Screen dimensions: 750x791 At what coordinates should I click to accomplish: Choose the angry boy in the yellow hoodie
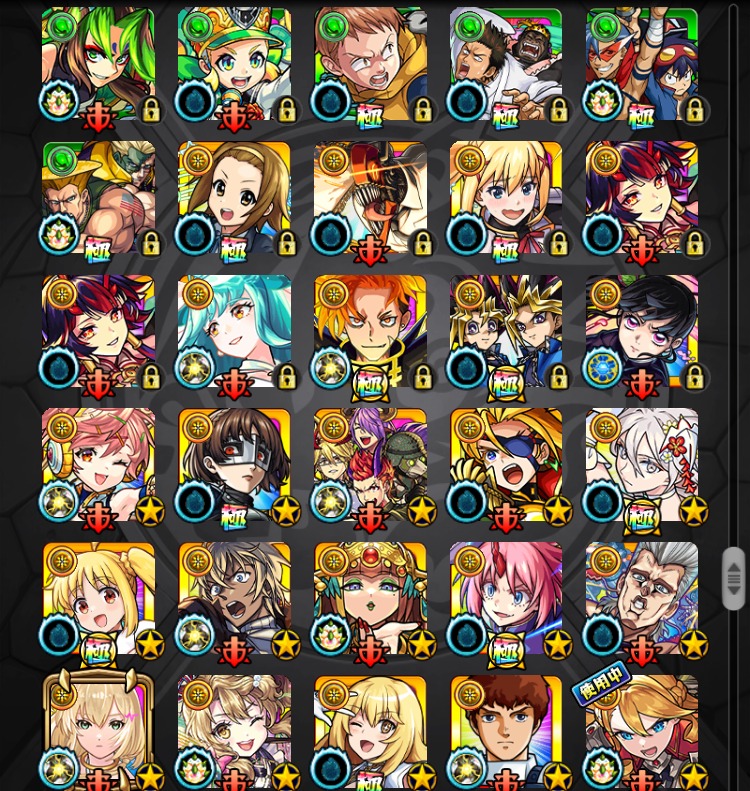370,64
